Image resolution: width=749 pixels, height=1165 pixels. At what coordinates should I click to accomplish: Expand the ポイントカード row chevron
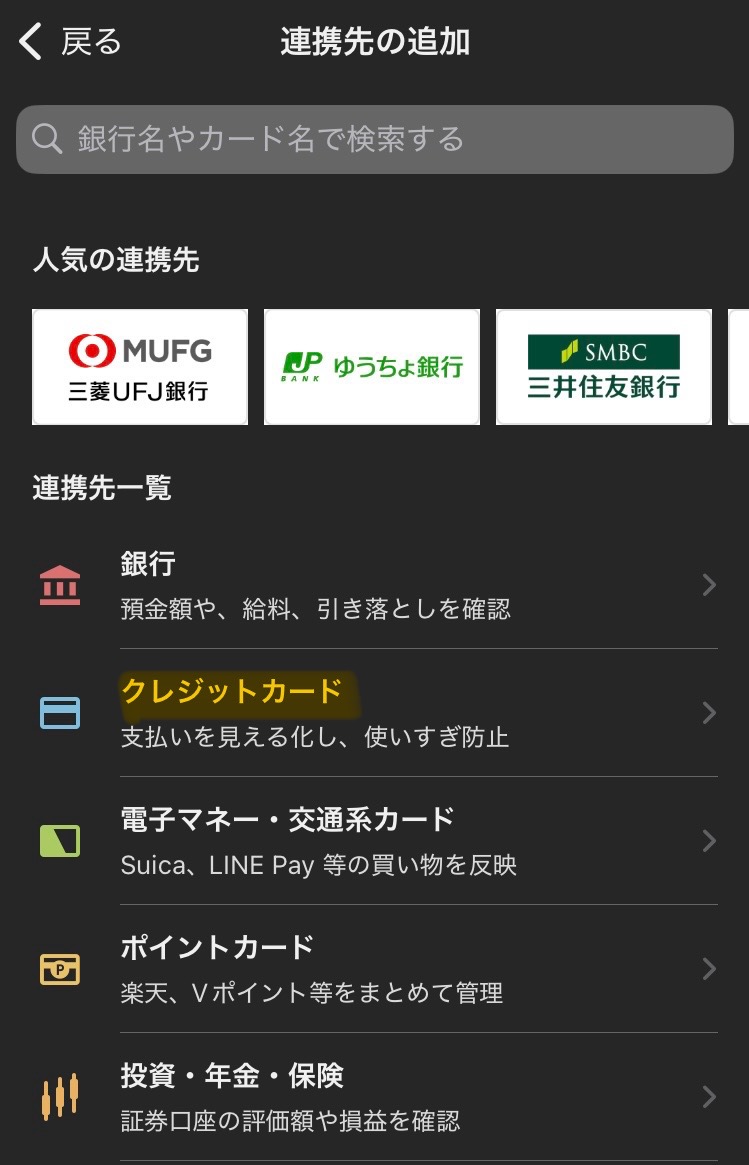(710, 969)
